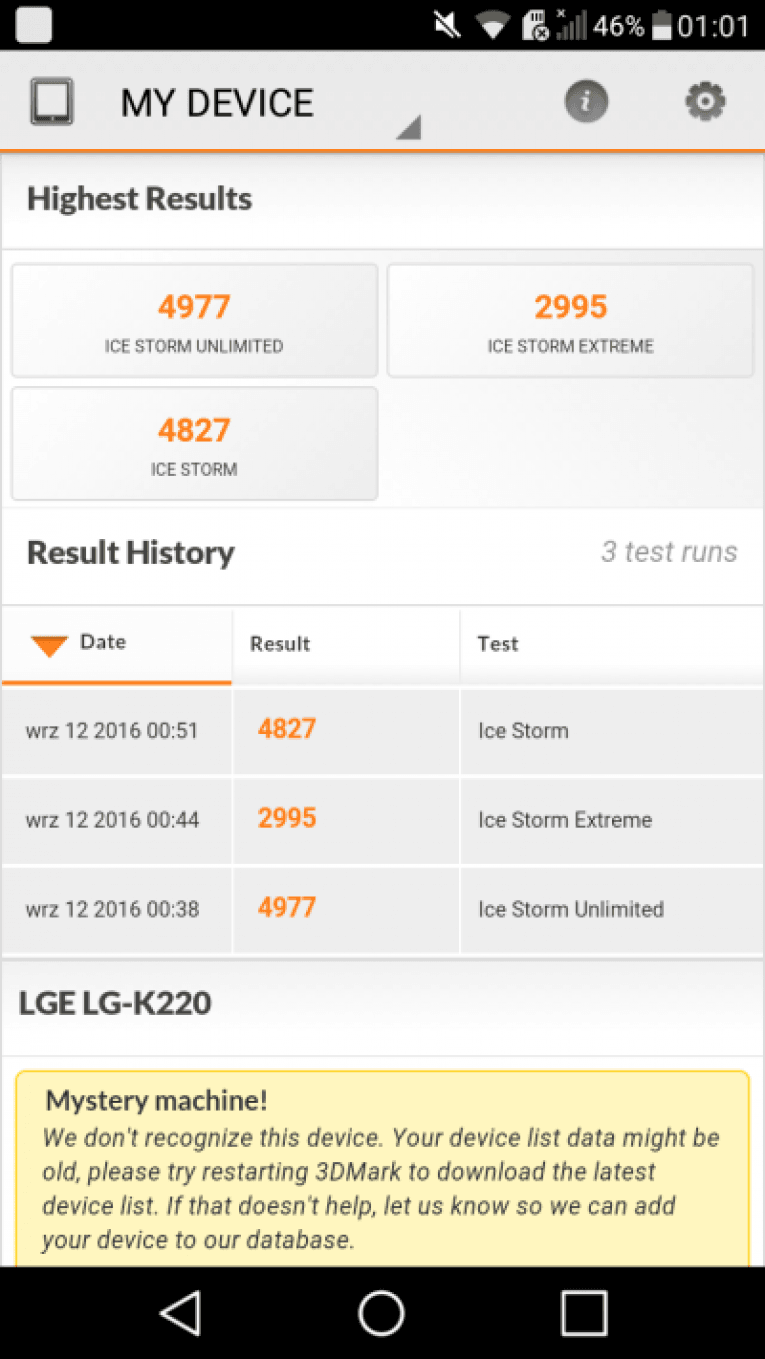The image size is (765, 1359).
Task: Open the Ice Storm Unlimited highest result card
Action: click(x=194, y=320)
